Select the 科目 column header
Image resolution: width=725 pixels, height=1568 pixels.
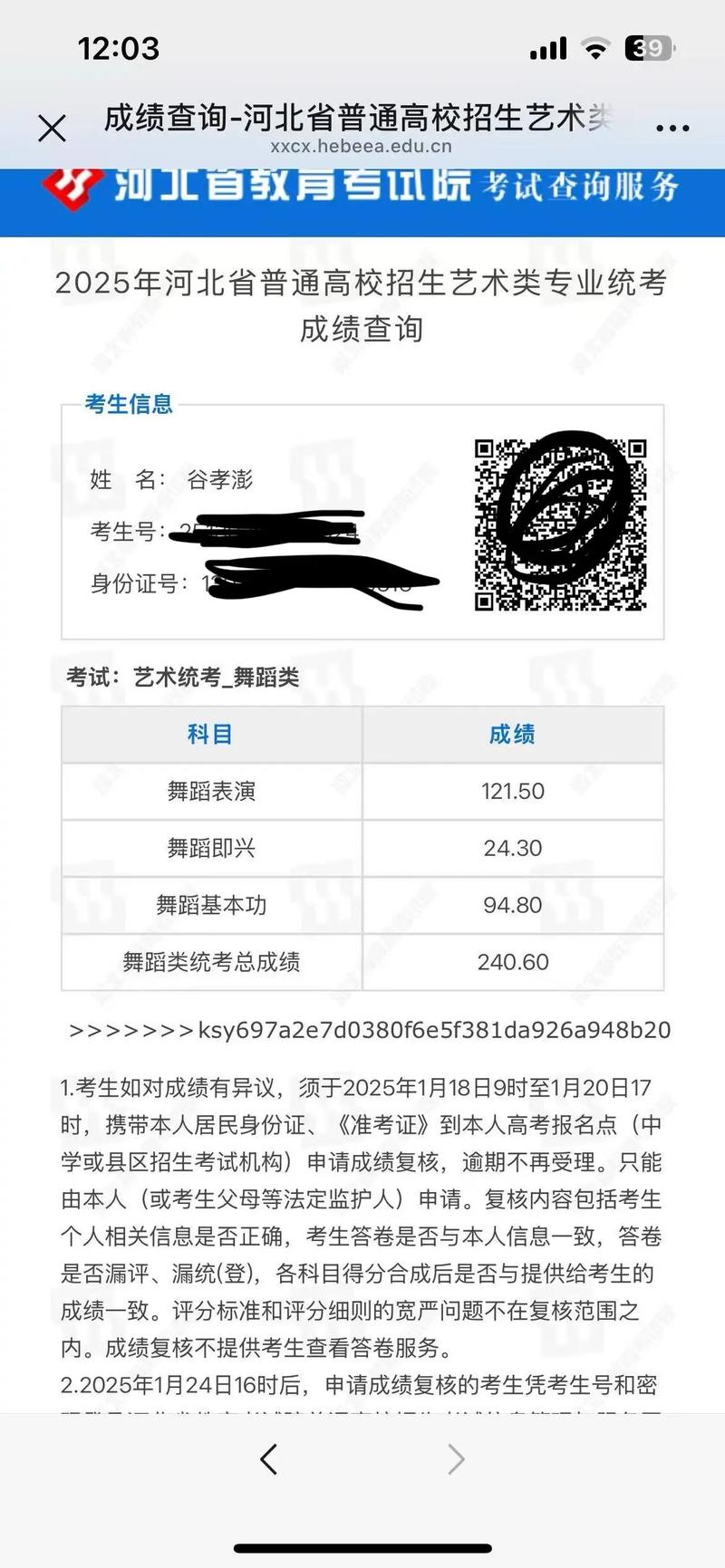210,735
